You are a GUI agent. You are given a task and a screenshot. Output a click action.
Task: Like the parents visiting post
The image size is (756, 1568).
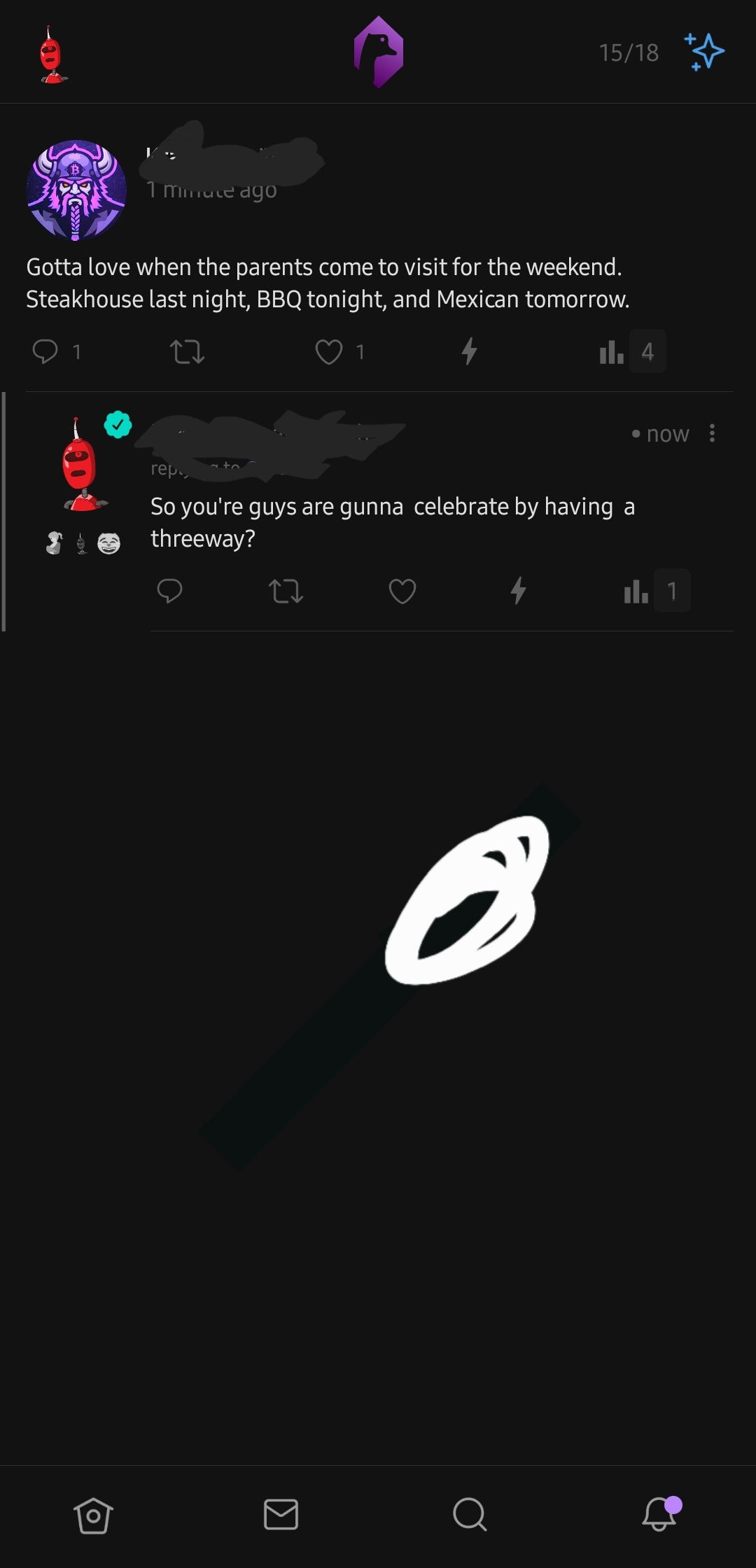[329, 351]
